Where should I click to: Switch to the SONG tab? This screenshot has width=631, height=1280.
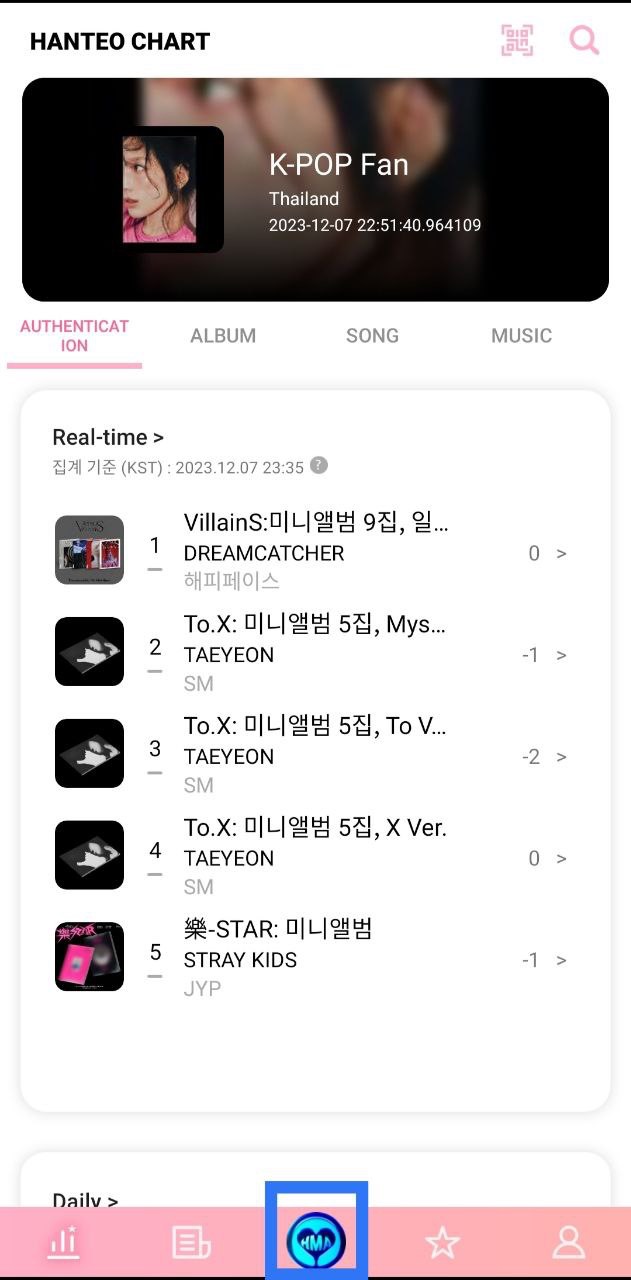372,336
